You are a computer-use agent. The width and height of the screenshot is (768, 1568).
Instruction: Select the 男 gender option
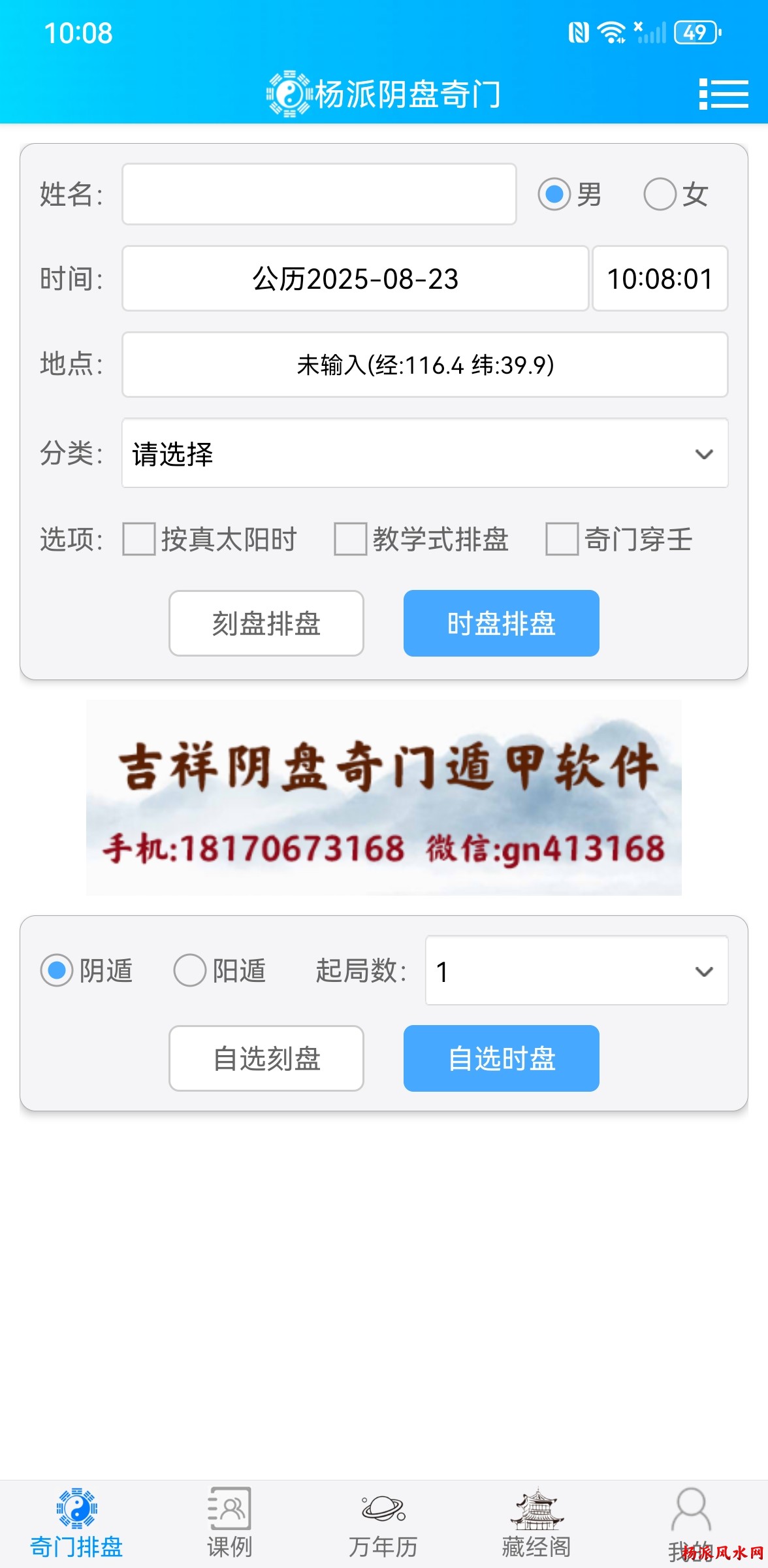pyautogui.click(x=554, y=194)
